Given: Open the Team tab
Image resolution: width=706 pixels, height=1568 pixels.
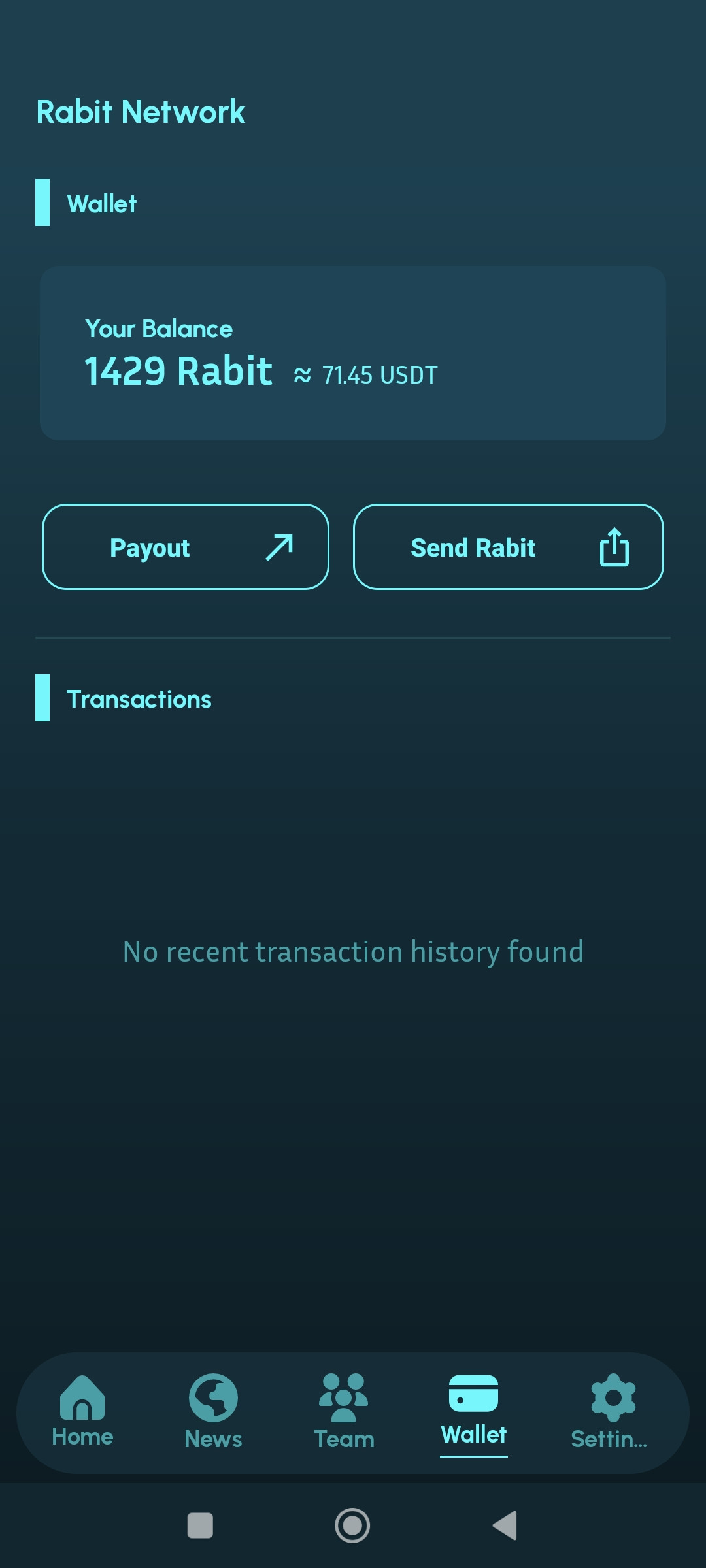Looking at the screenshot, I should (x=344, y=1411).
